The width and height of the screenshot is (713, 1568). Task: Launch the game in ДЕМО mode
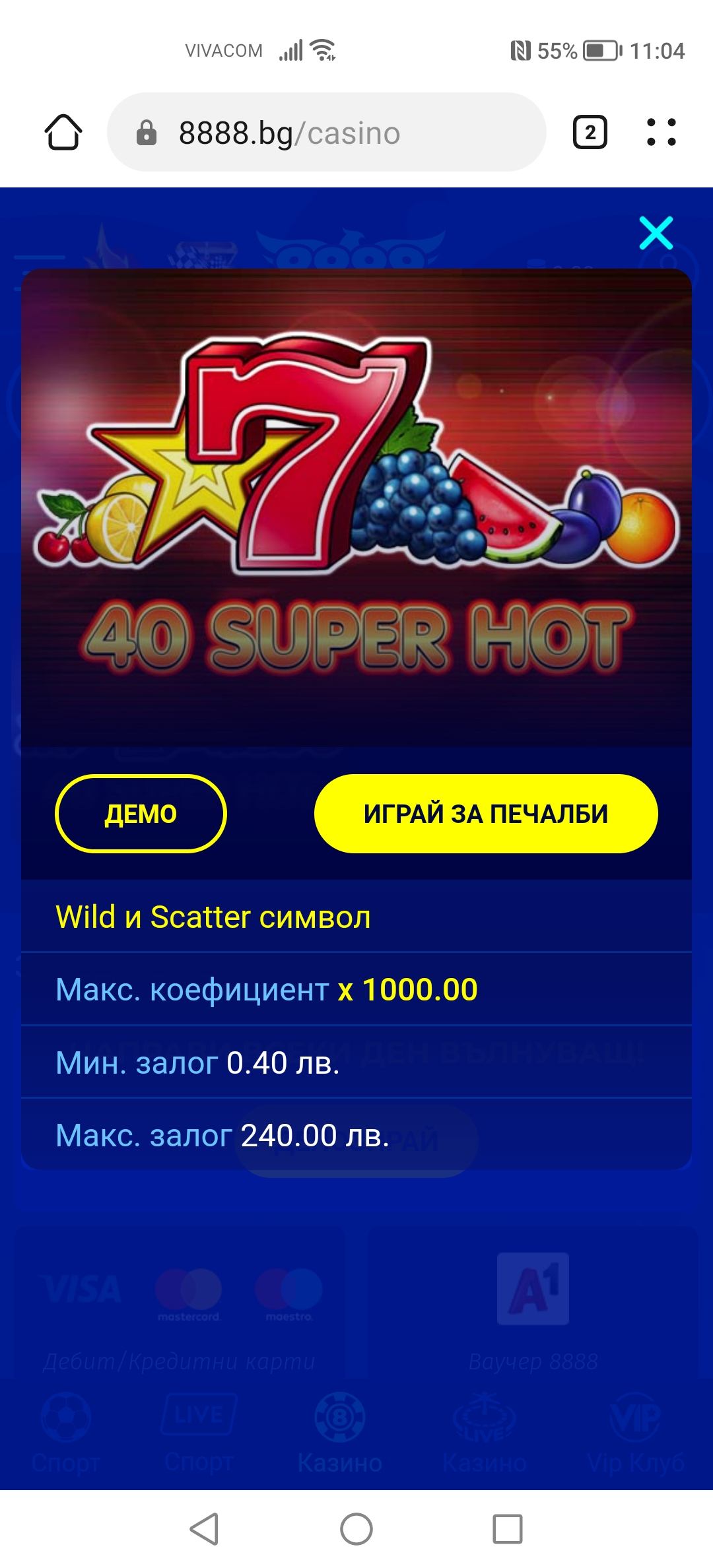(x=141, y=813)
